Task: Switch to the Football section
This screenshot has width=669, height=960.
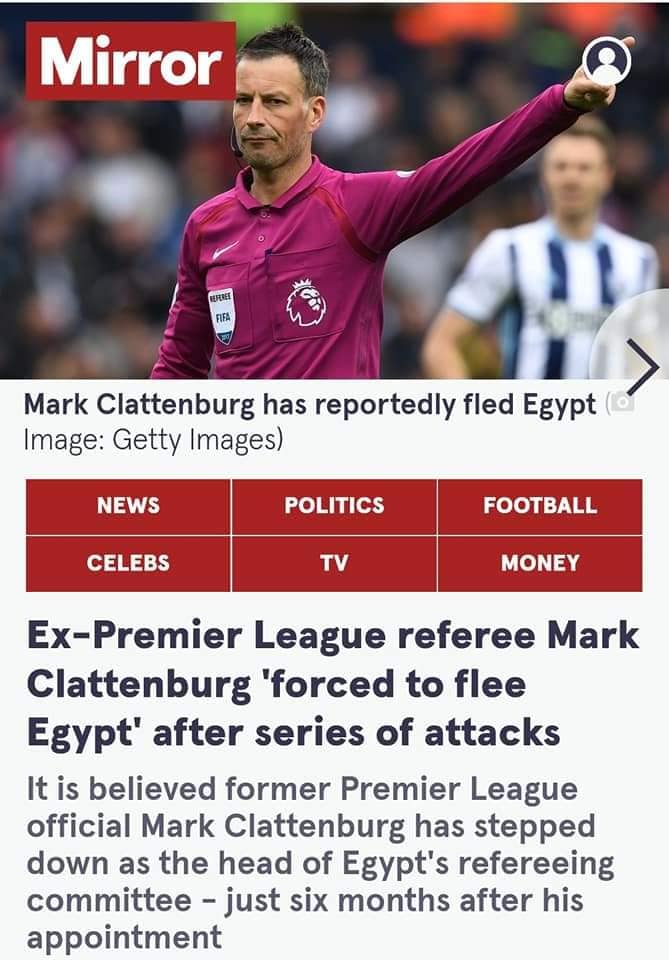Action: 539,506
